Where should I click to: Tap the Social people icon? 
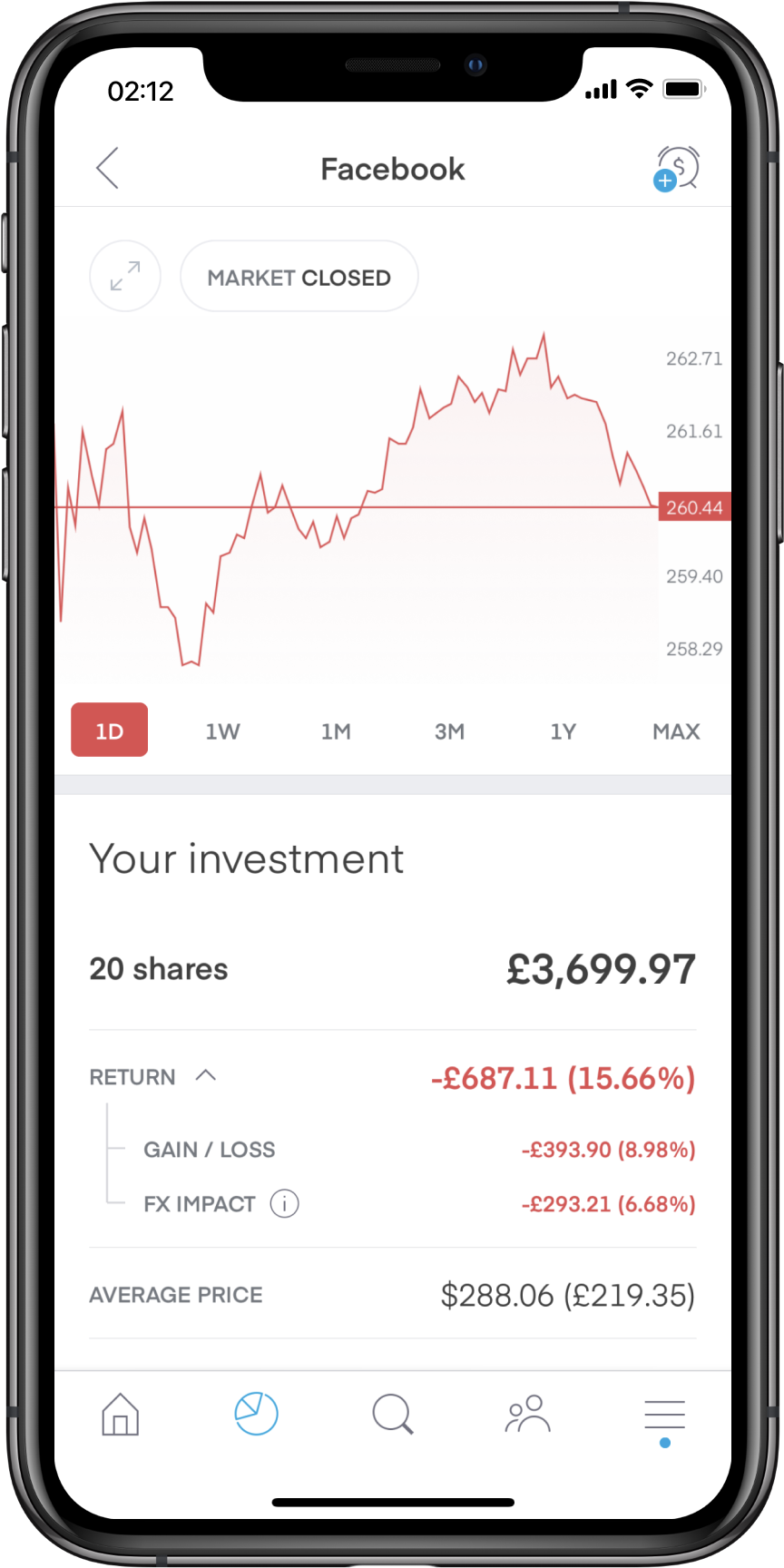coord(527,1414)
